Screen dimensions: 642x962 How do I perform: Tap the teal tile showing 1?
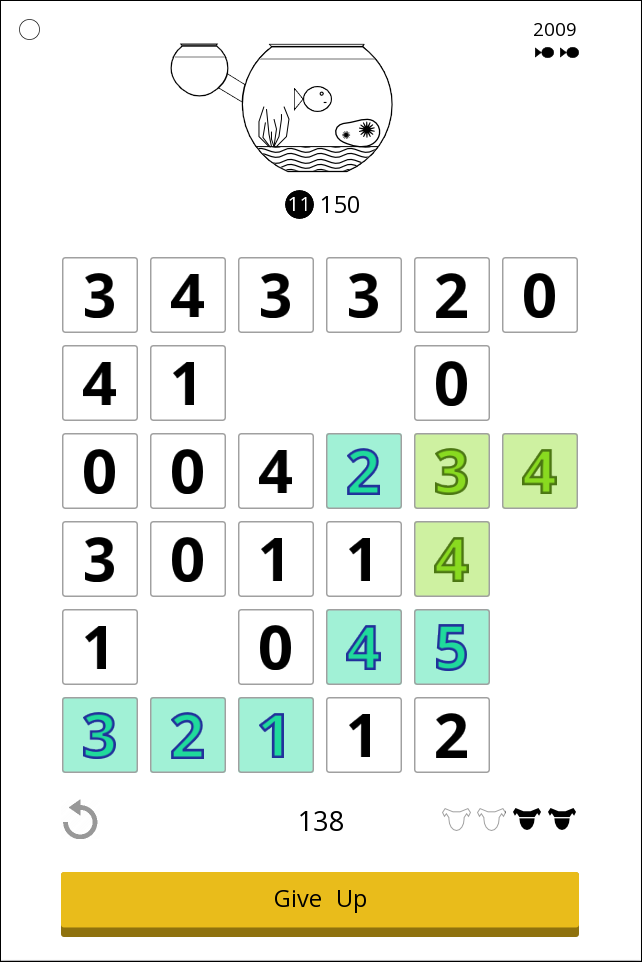276,735
